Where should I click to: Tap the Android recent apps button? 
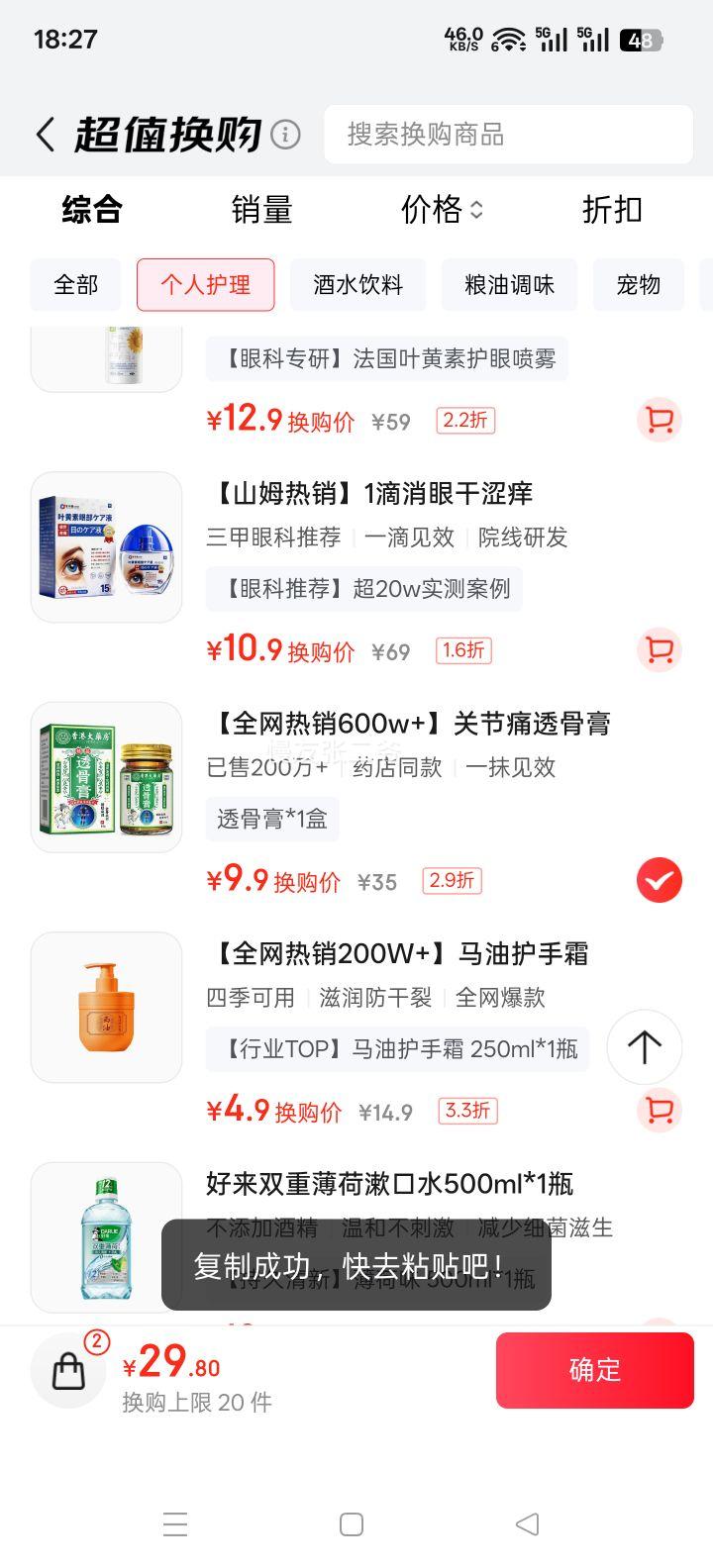pyautogui.click(x=175, y=1524)
